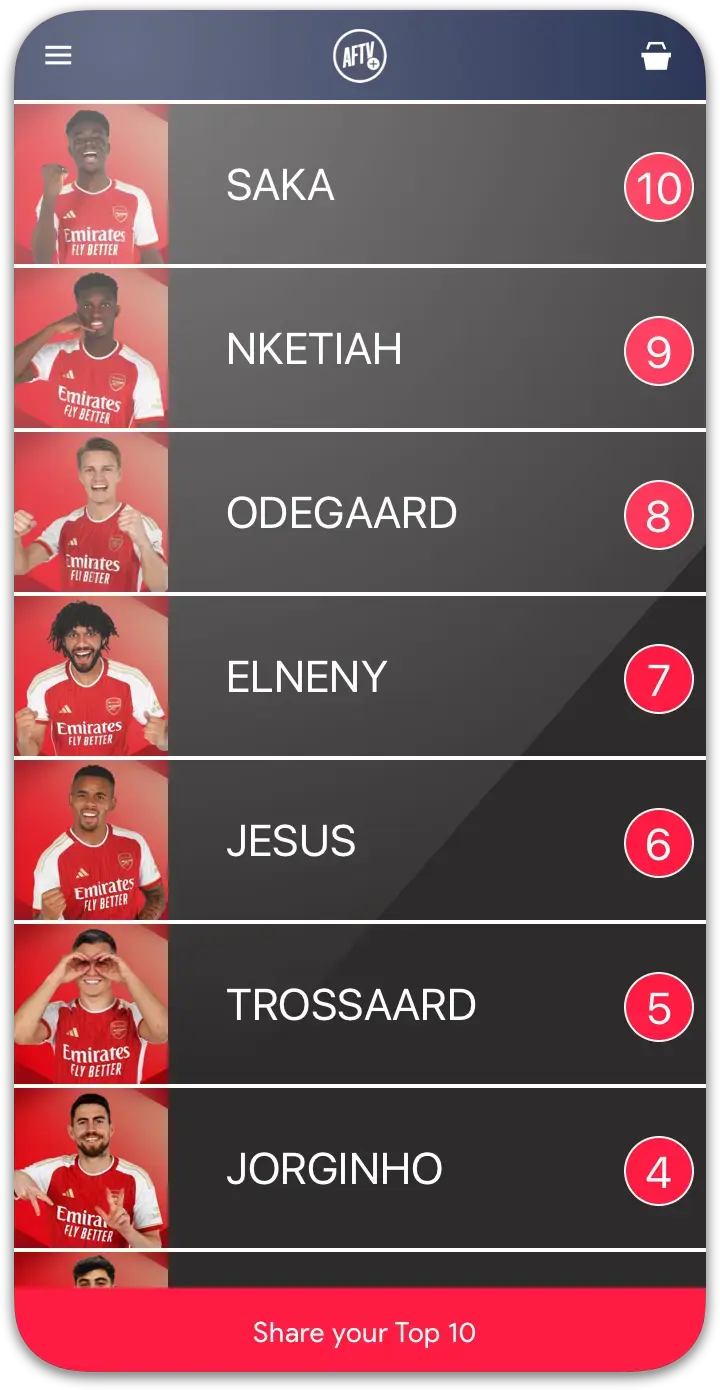720x1390 pixels.
Task: Open the hamburger drawer menu
Action: pyautogui.click(x=58, y=56)
